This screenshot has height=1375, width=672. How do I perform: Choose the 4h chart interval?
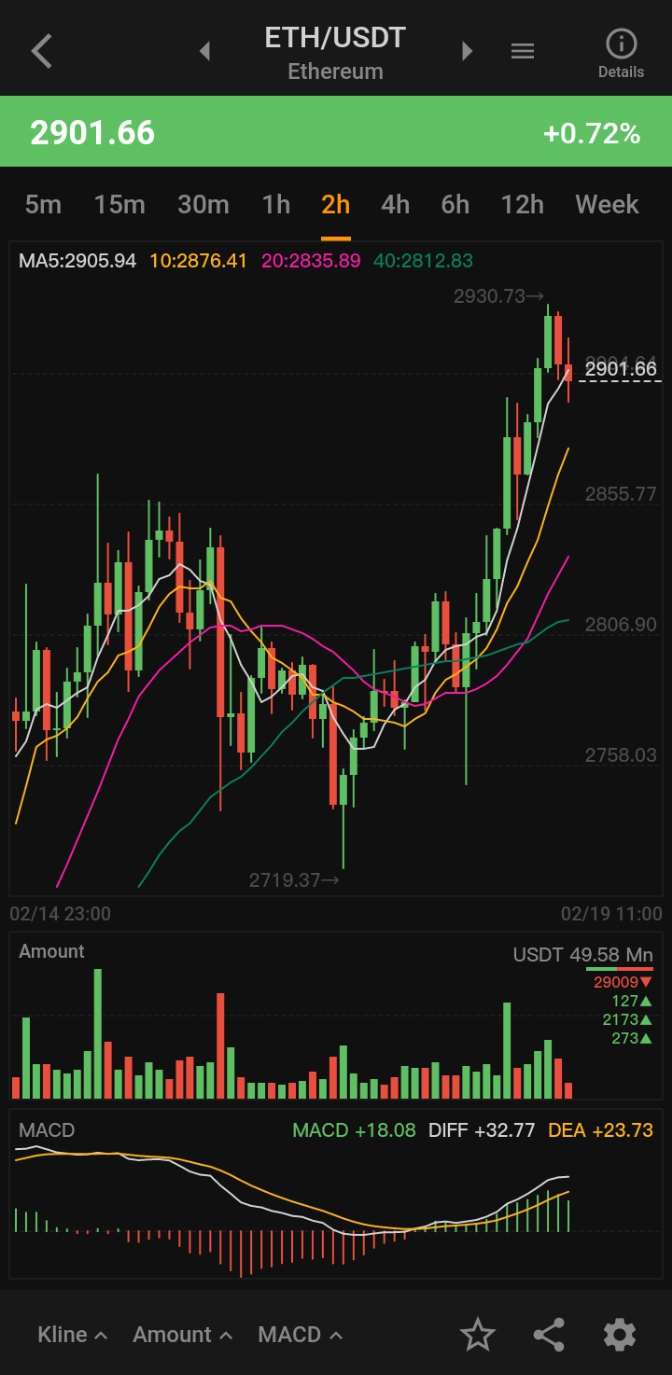395,205
